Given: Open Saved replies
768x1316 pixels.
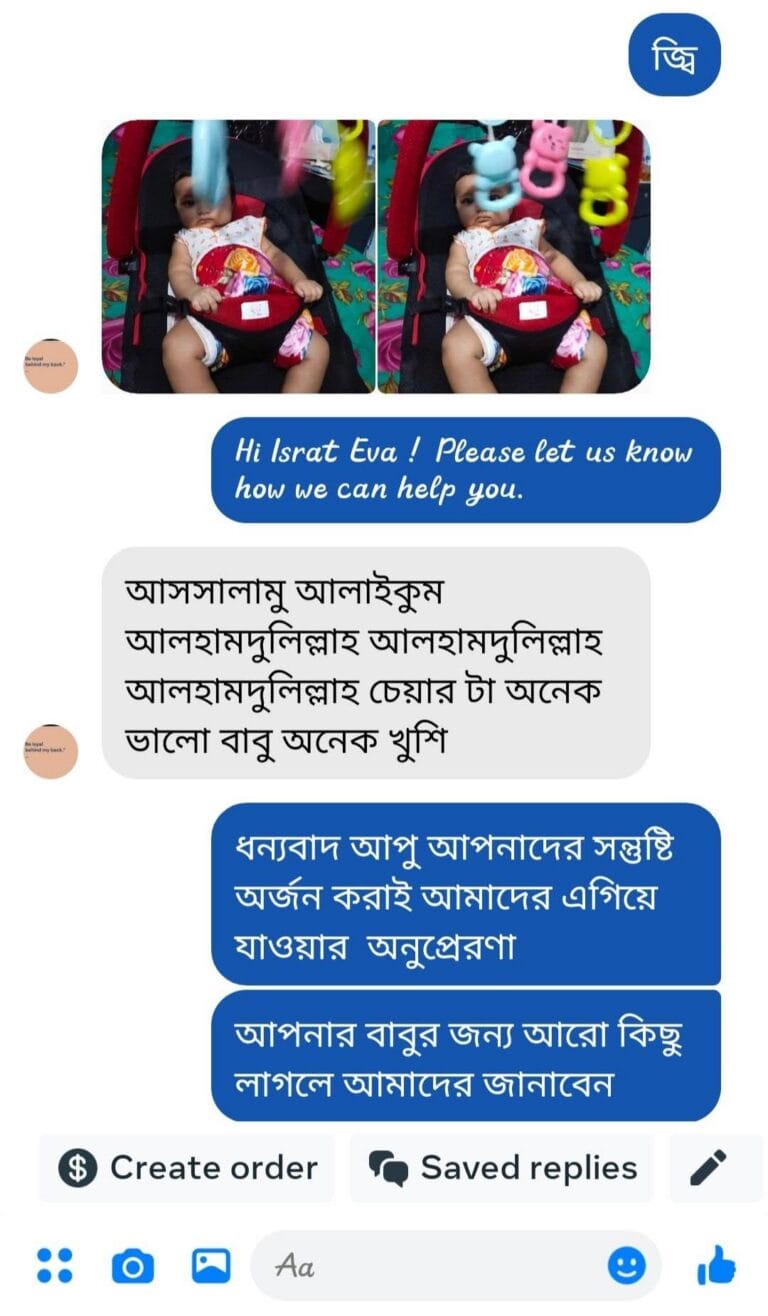Looking at the screenshot, I should coord(501,1167).
